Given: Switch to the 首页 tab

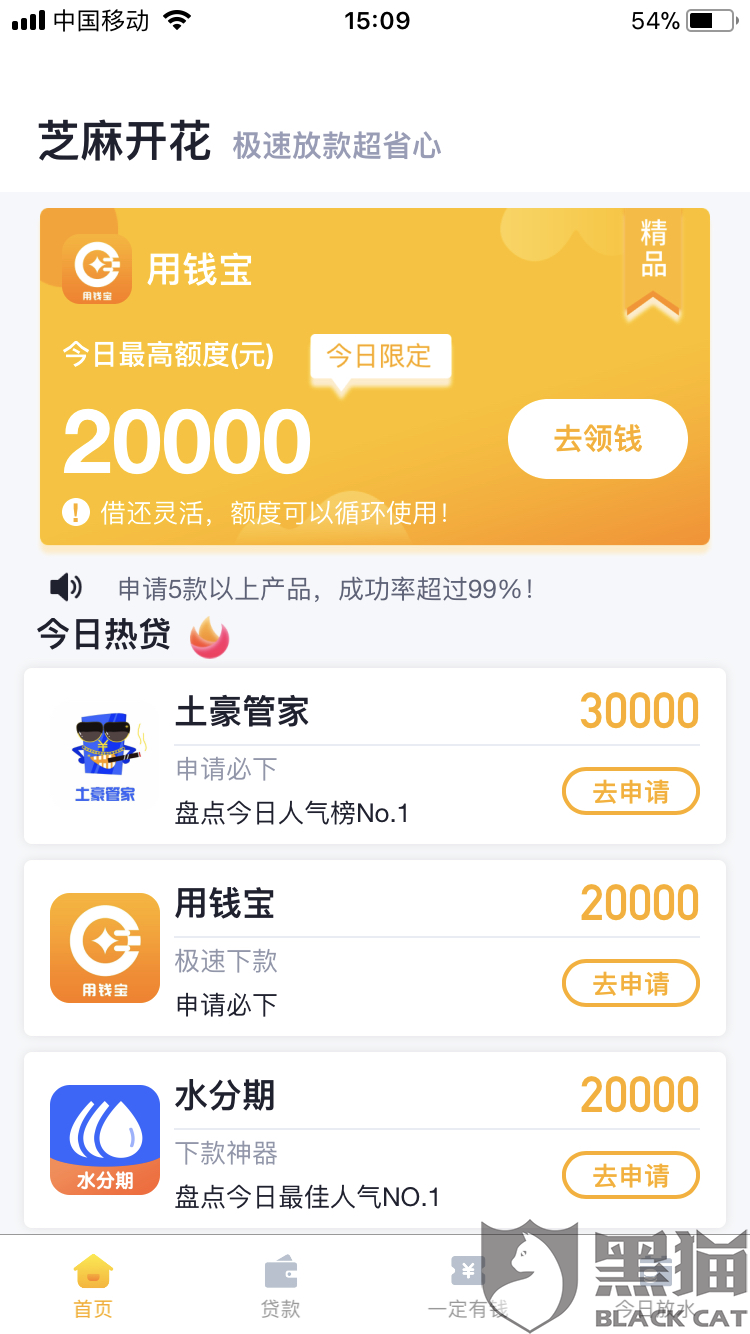Looking at the screenshot, I should 93,1286.
